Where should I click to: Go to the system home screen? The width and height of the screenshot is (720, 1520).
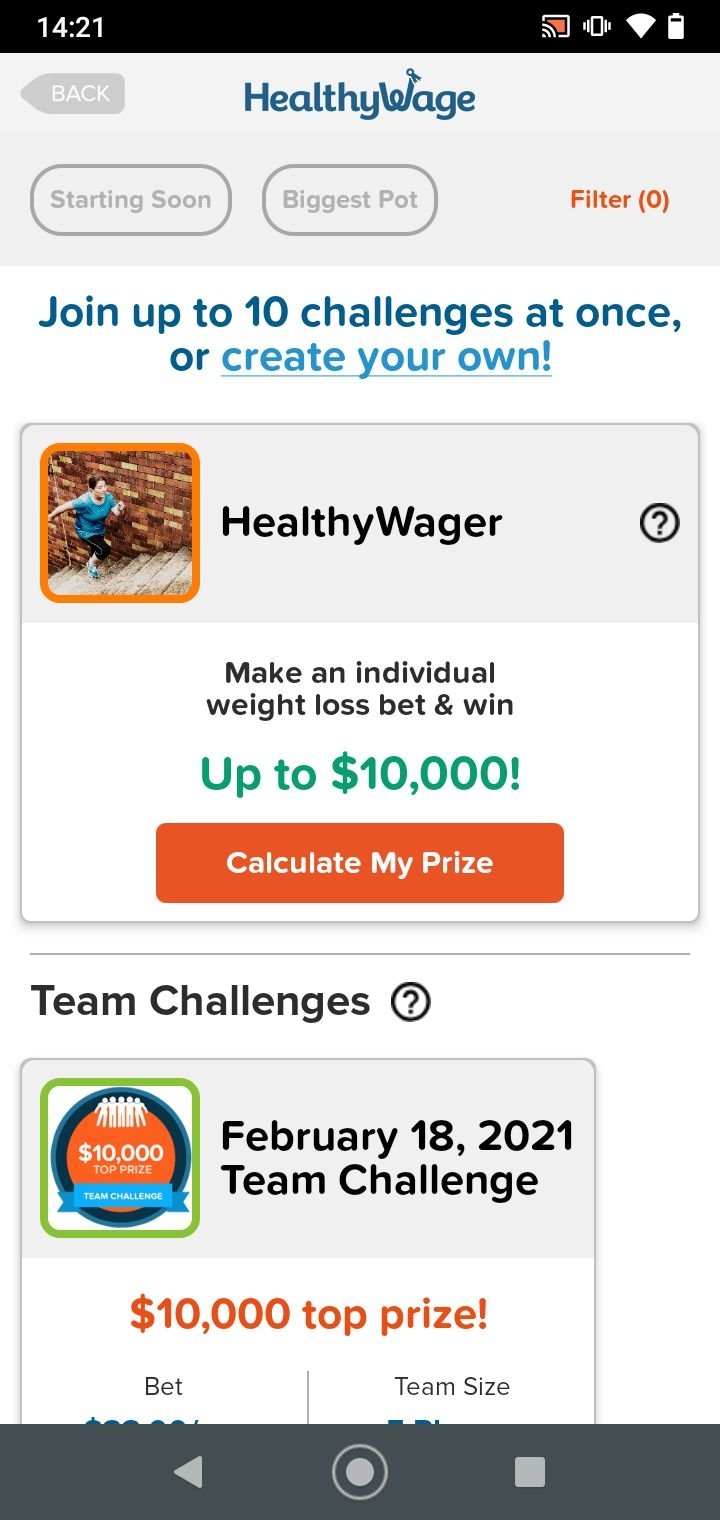[360, 1472]
